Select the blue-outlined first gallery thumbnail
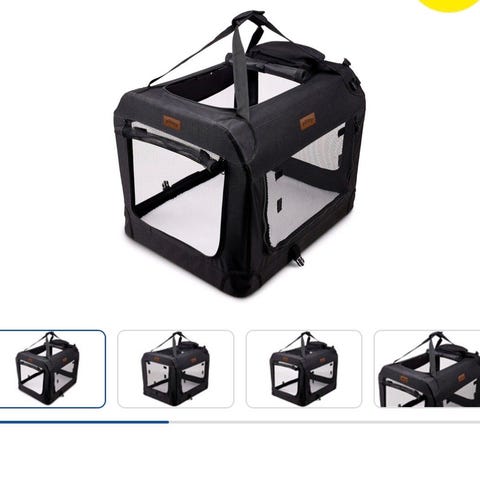This screenshot has height=480, width=480. (52, 369)
